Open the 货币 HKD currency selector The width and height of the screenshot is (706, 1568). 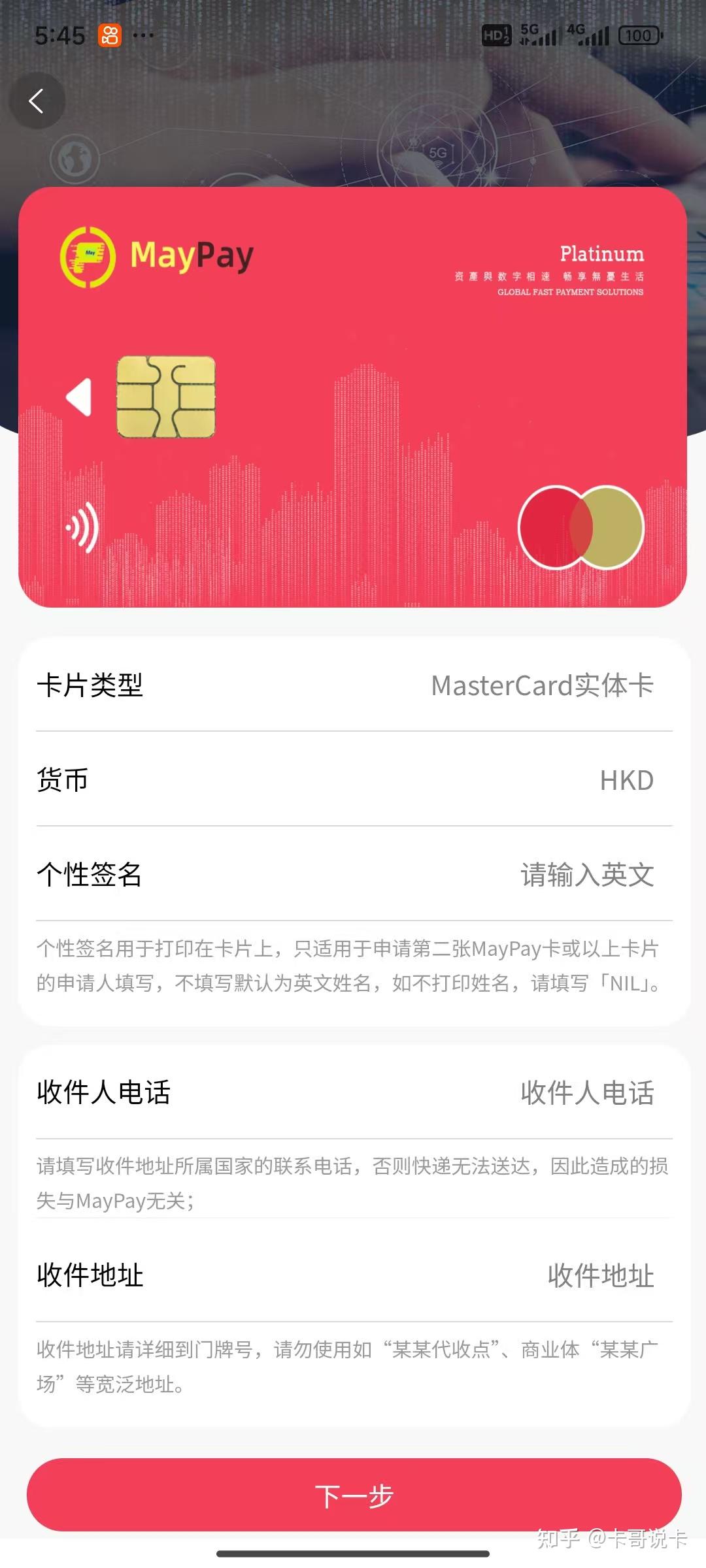tap(353, 781)
